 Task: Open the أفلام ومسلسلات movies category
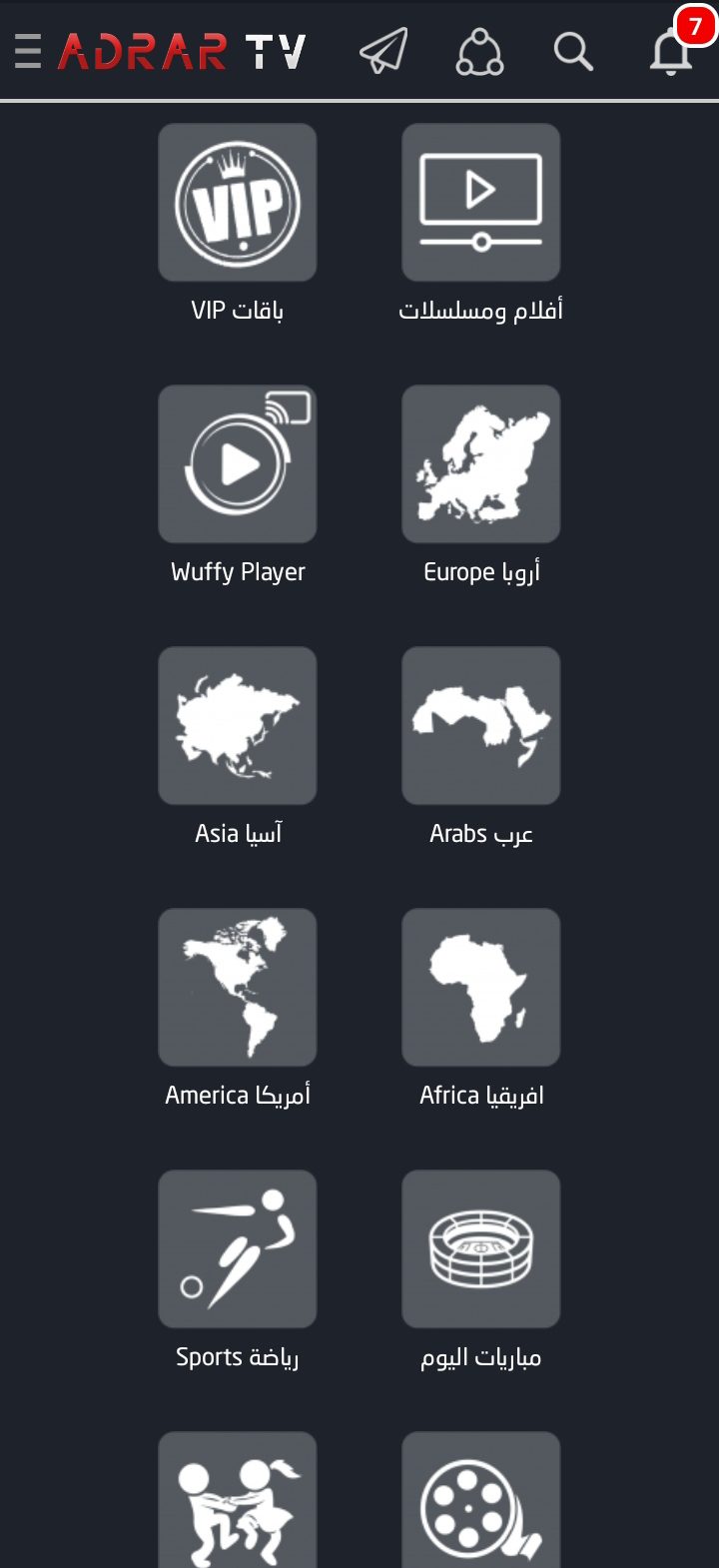[480, 202]
